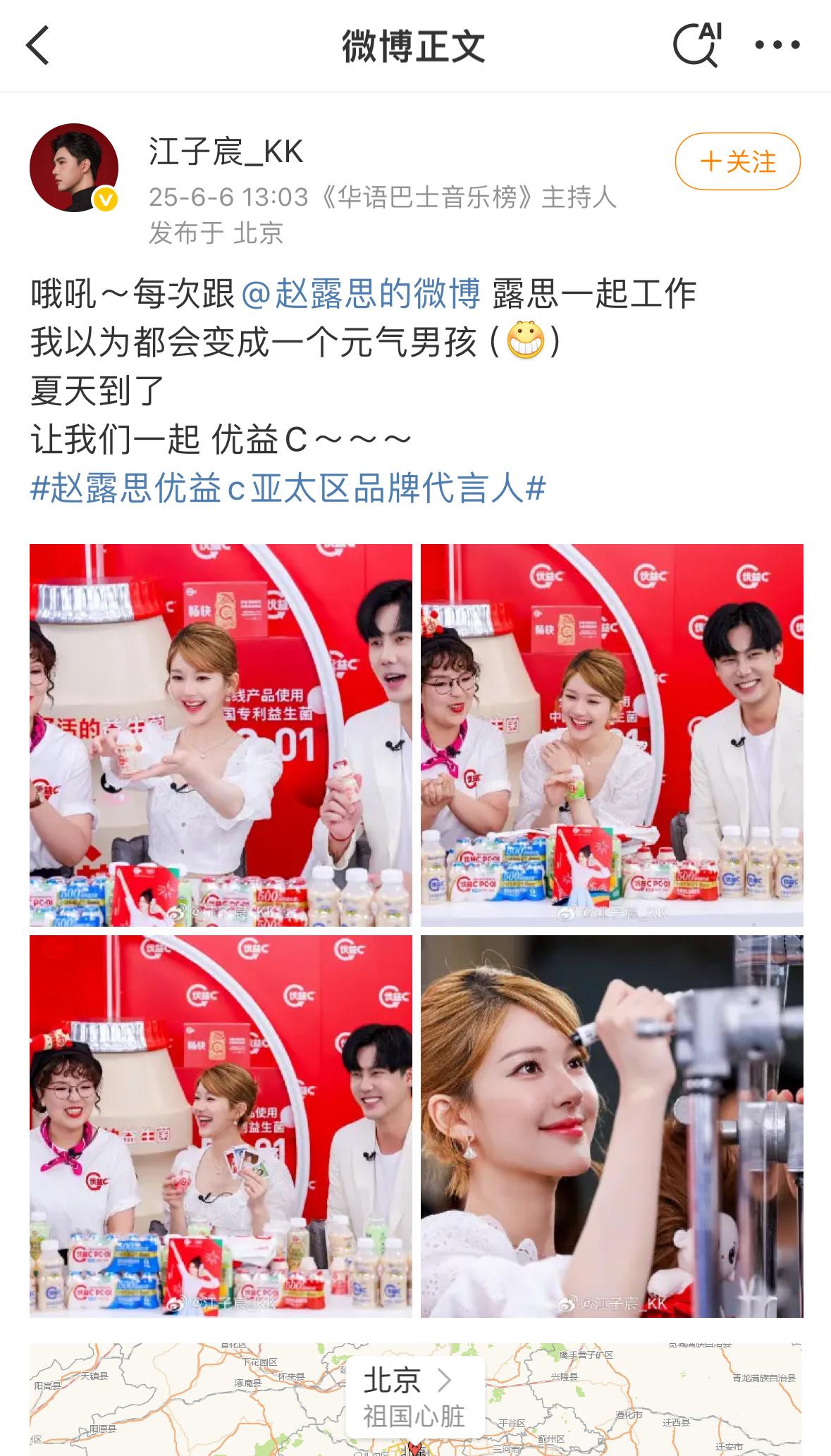This screenshot has height=1456, width=831.
Task: Open hashtag #赵露思优益c亚太区品牌代言人#
Action: pyautogui.click(x=288, y=488)
